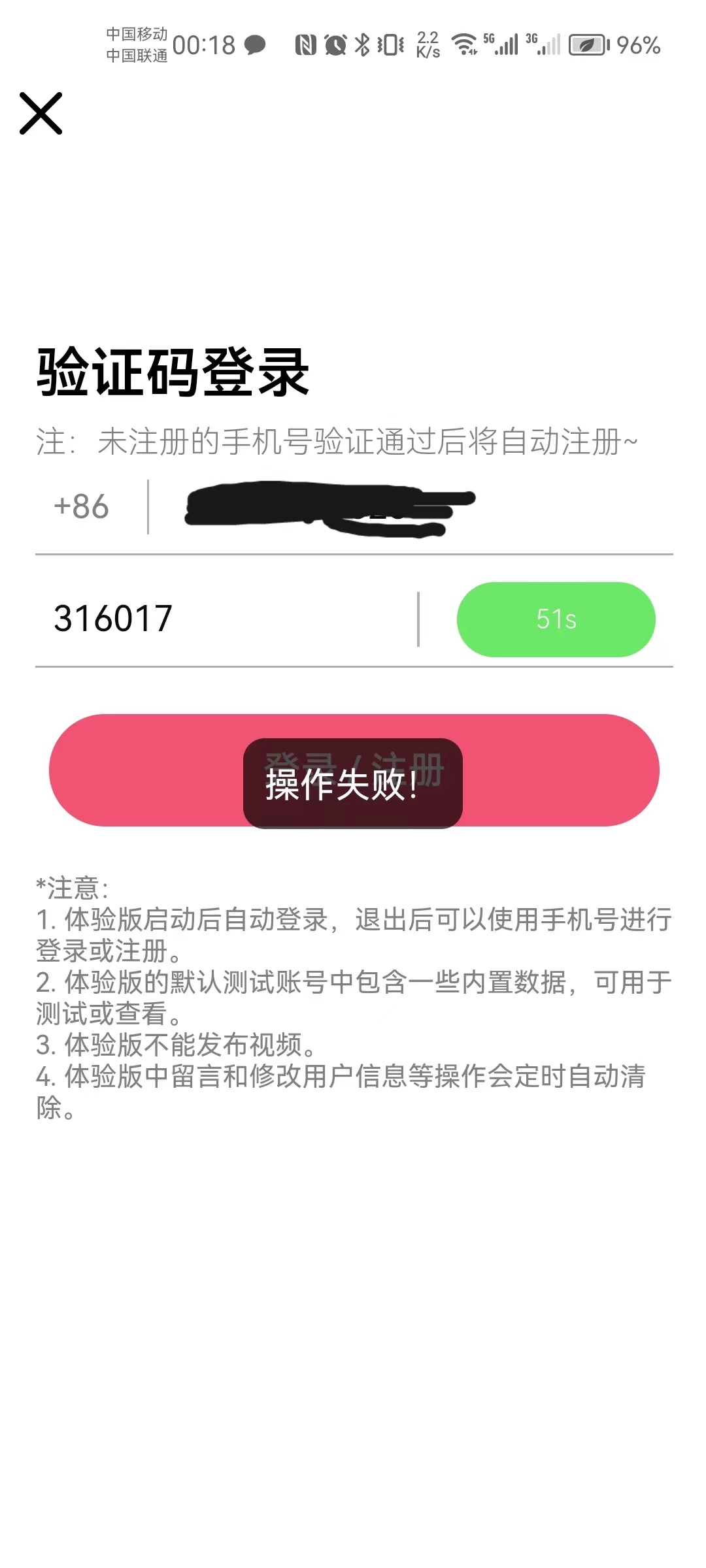Tap the X to close the login page
706x1568 pixels.
tap(42, 114)
